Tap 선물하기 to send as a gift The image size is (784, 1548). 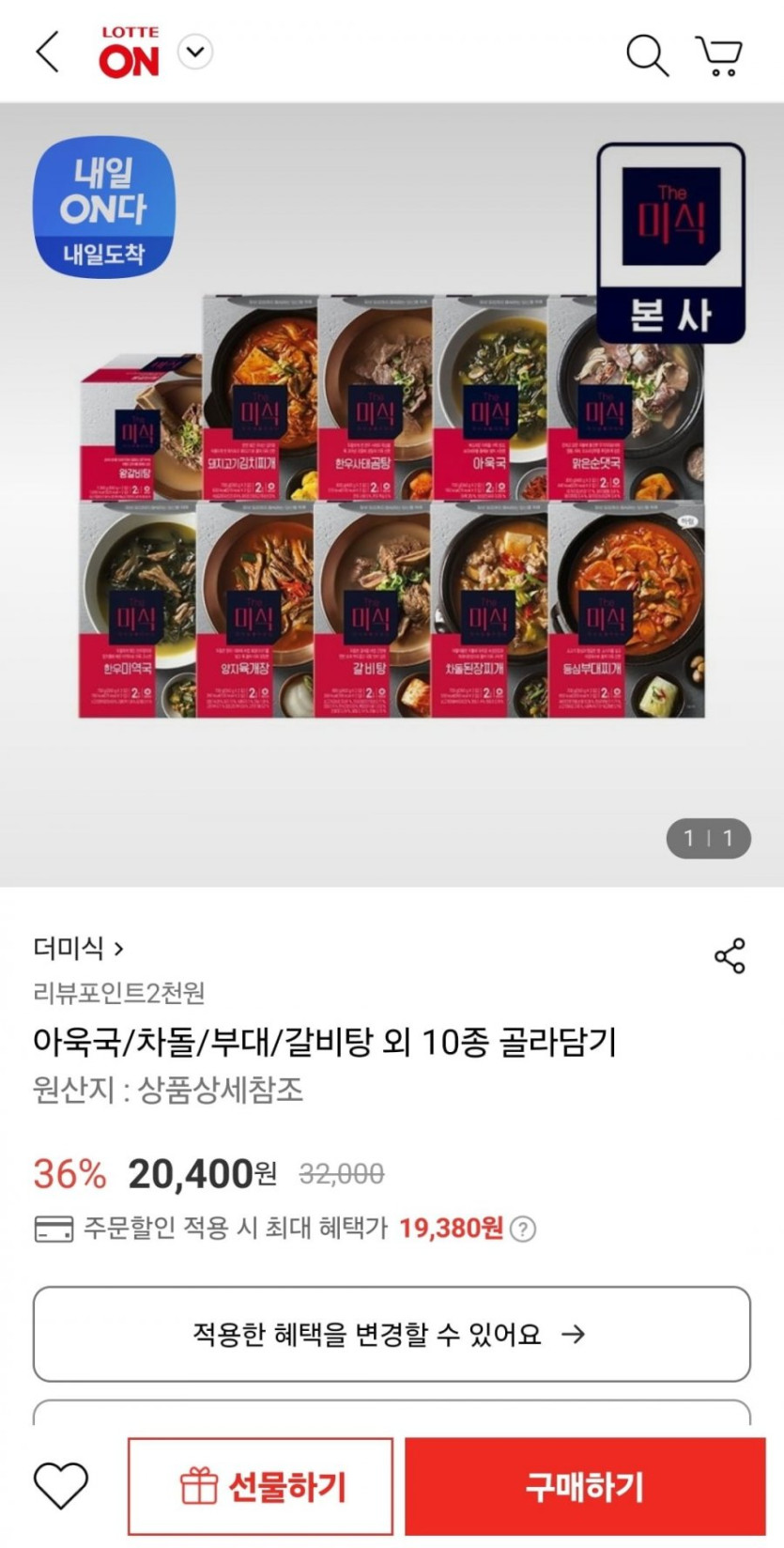(x=261, y=1486)
